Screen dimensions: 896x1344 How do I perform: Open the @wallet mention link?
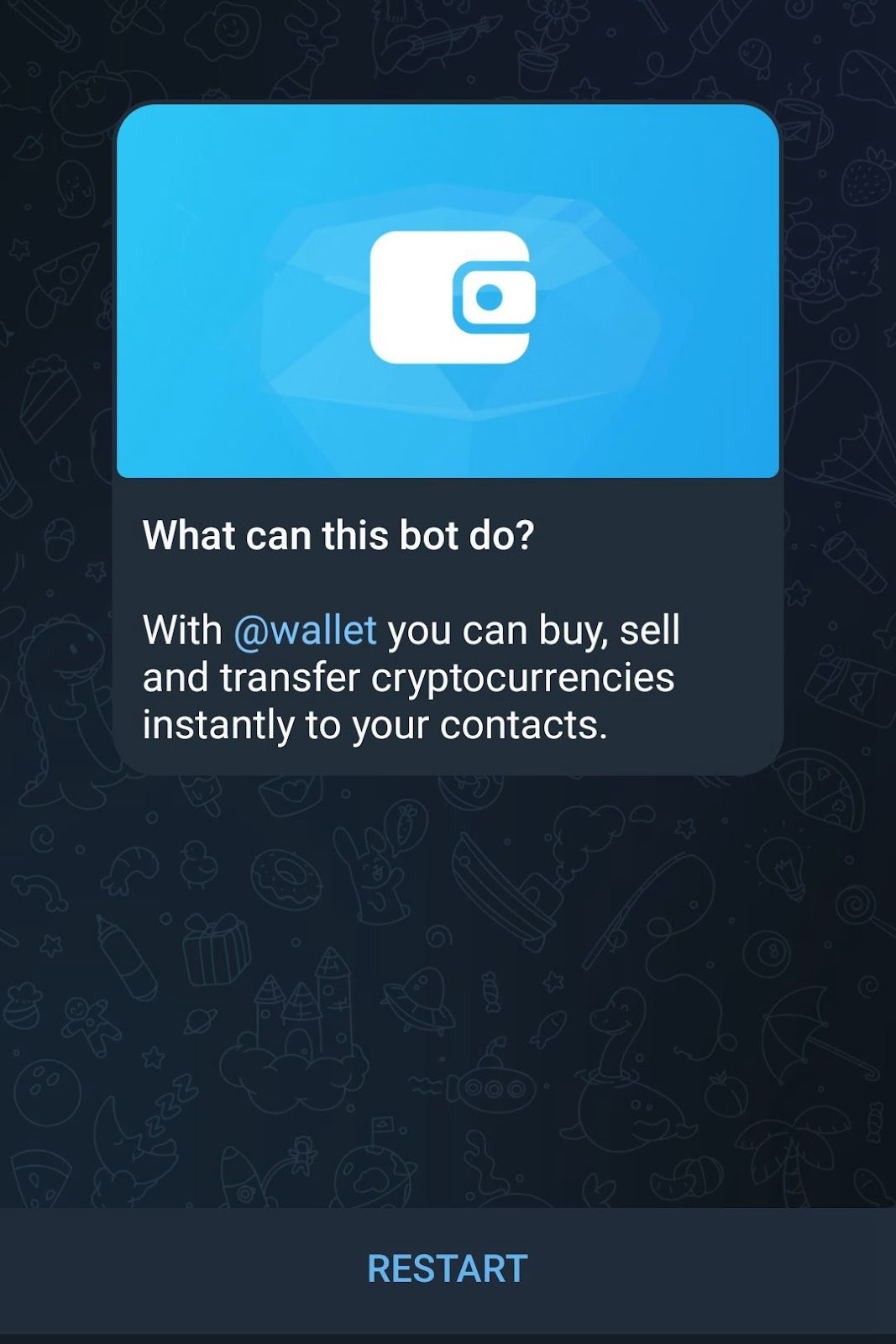click(305, 631)
